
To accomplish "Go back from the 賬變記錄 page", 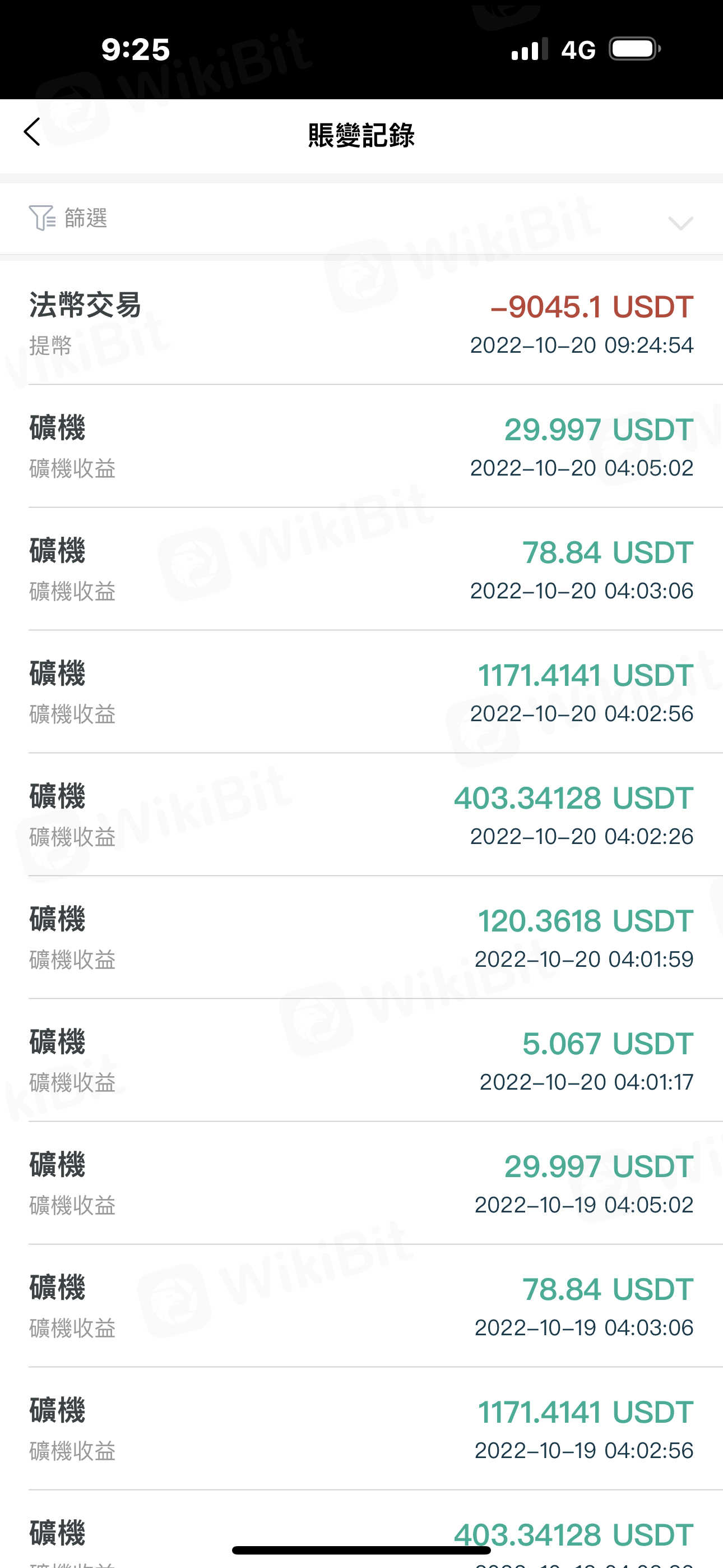I will click(x=33, y=132).
